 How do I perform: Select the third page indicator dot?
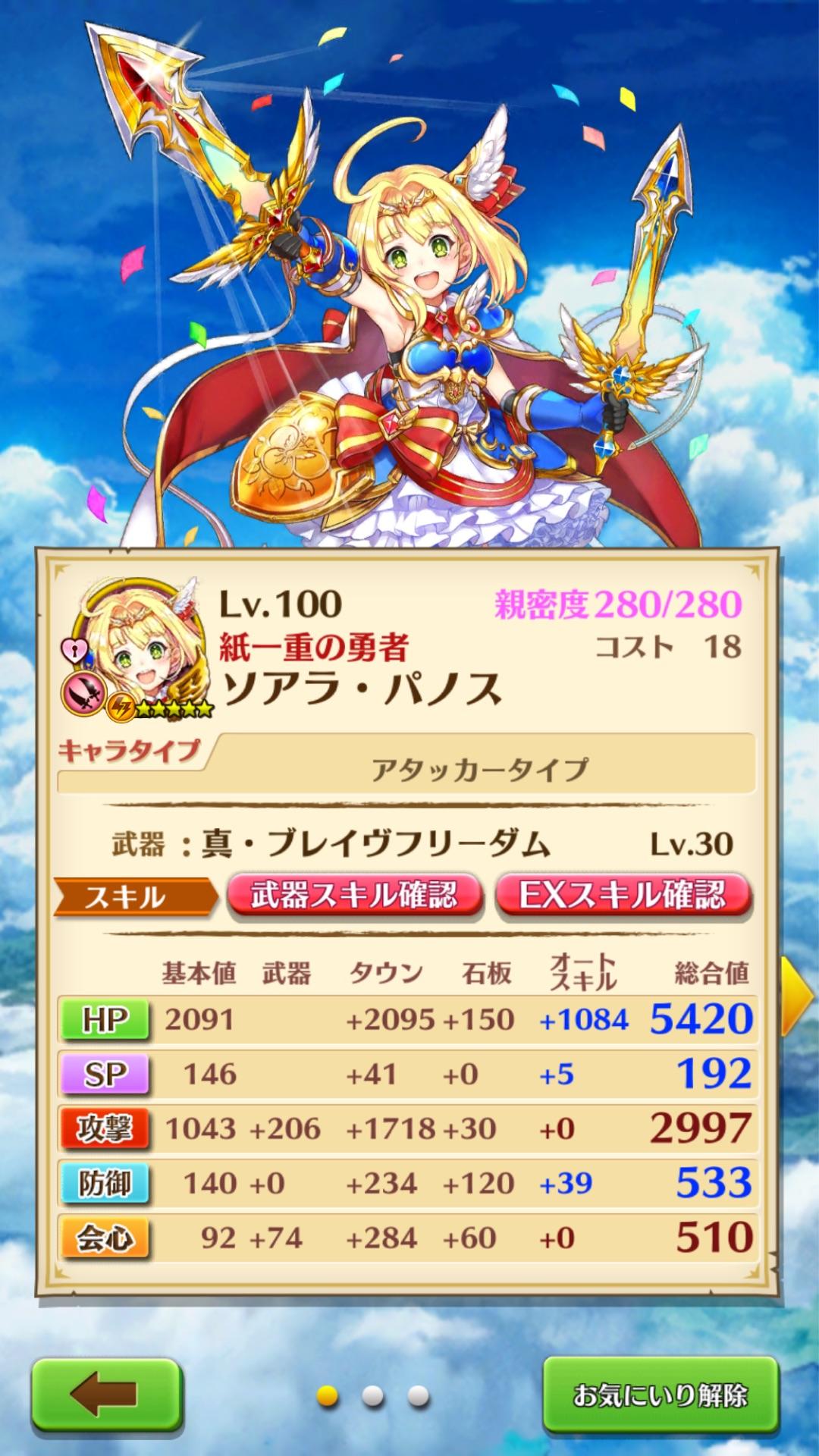click(418, 1395)
